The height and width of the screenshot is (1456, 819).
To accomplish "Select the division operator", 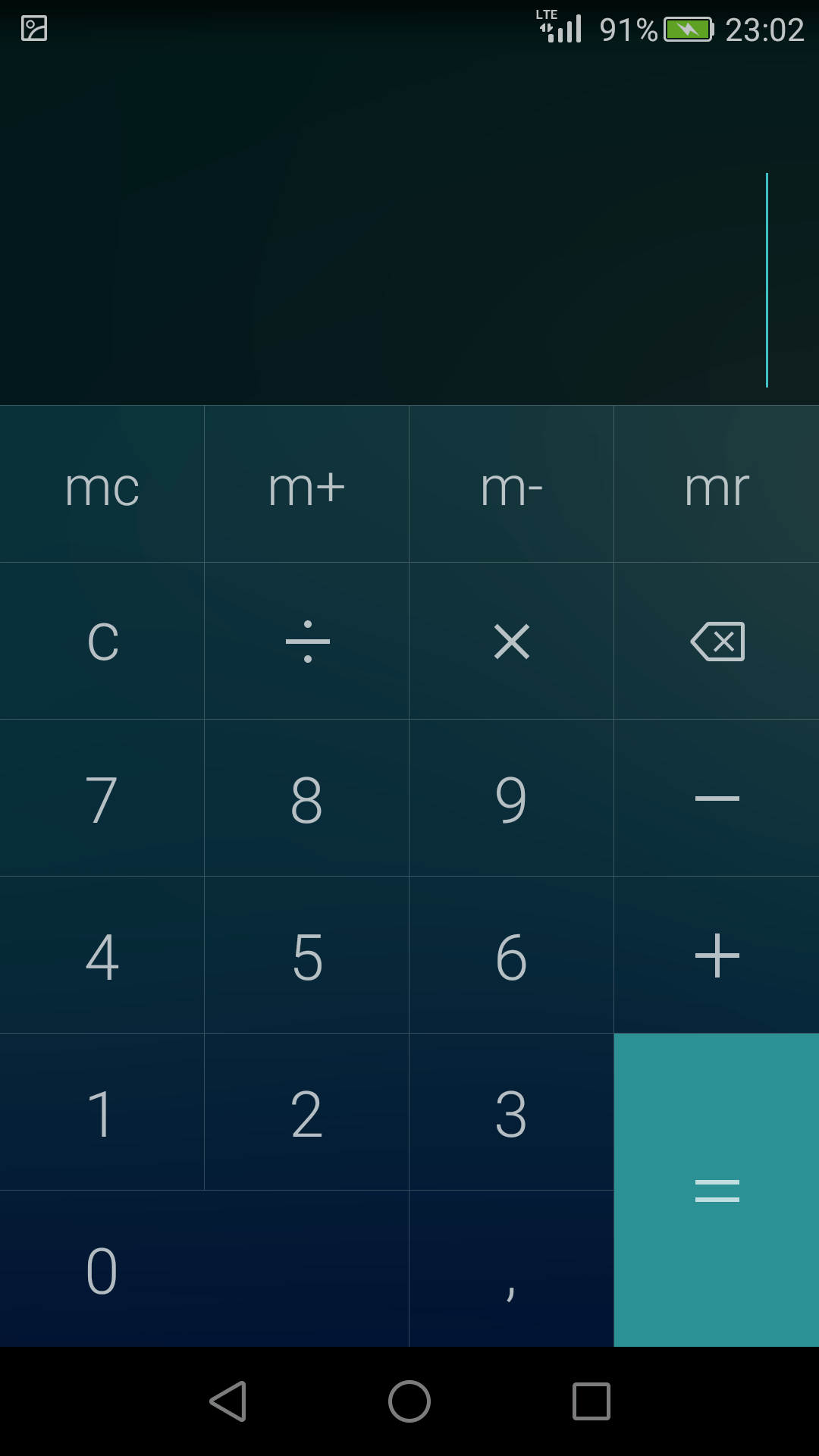I will click(x=306, y=642).
